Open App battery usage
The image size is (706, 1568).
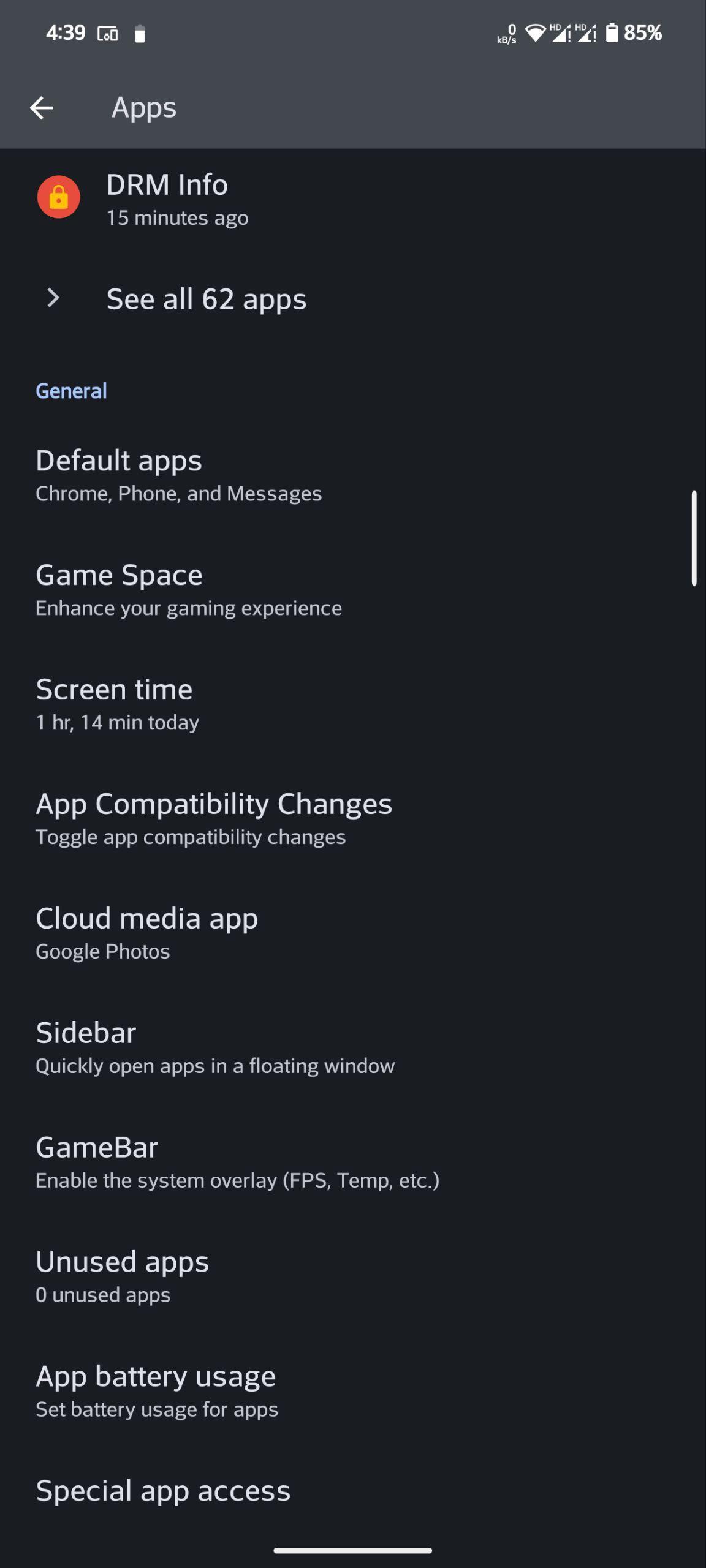353,1392
